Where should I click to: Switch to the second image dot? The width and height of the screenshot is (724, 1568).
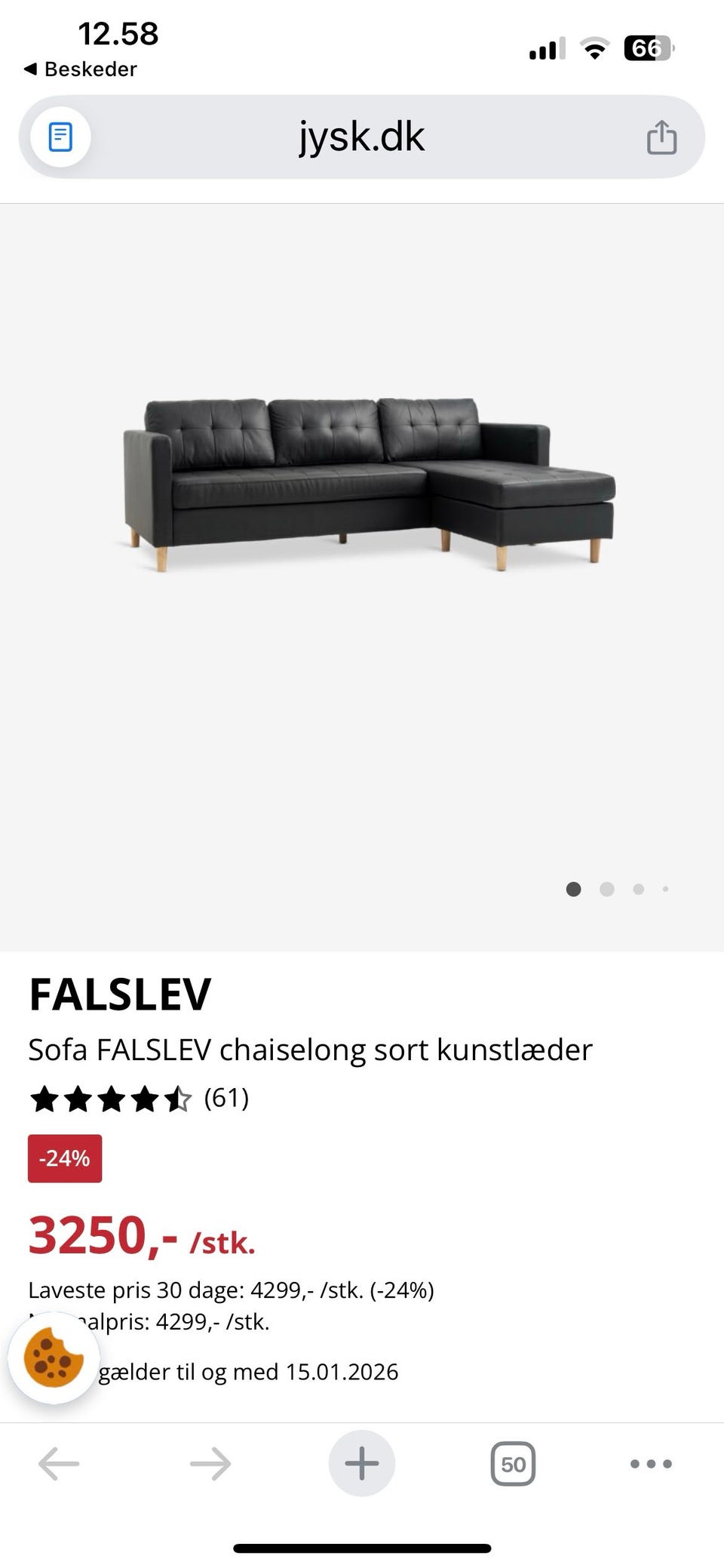(606, 890)
